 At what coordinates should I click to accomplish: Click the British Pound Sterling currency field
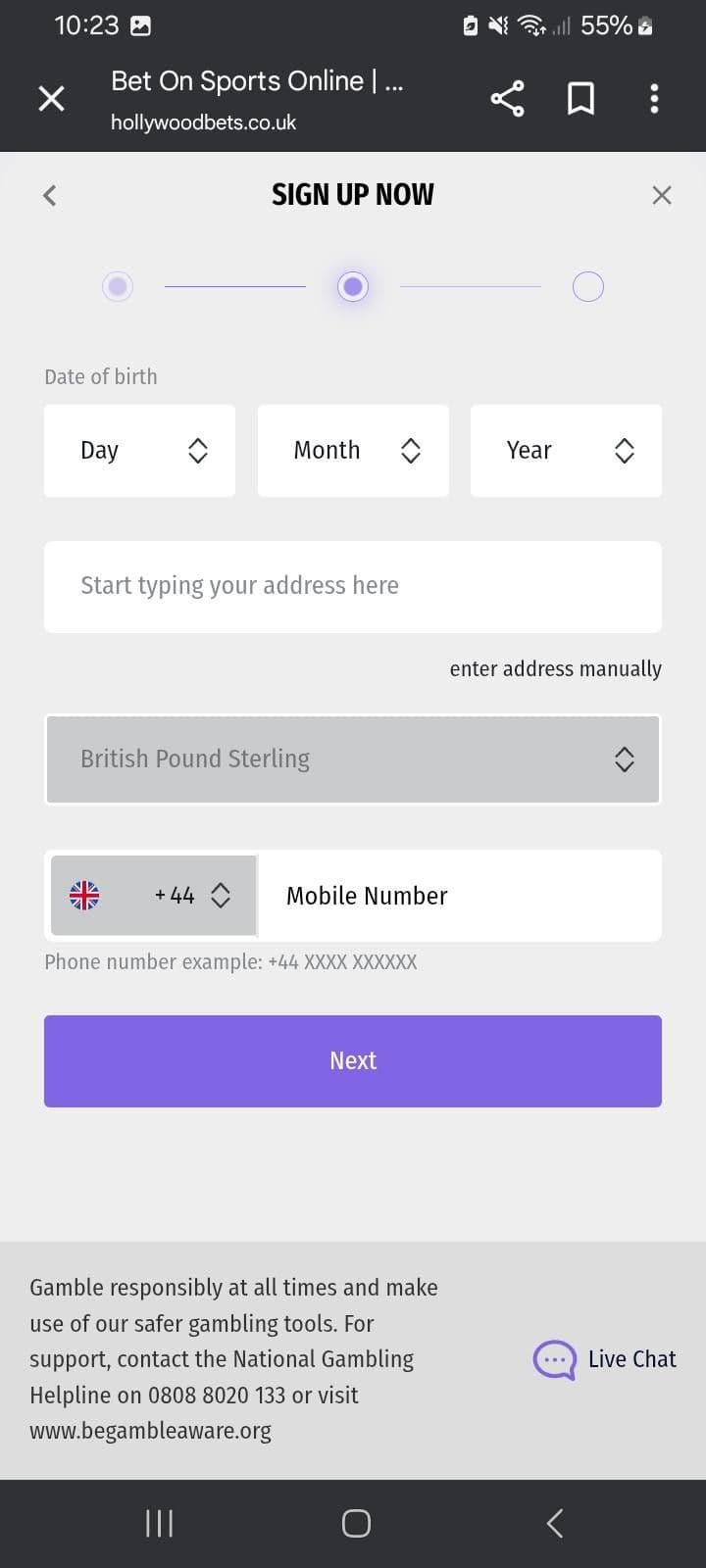(353, 759)
